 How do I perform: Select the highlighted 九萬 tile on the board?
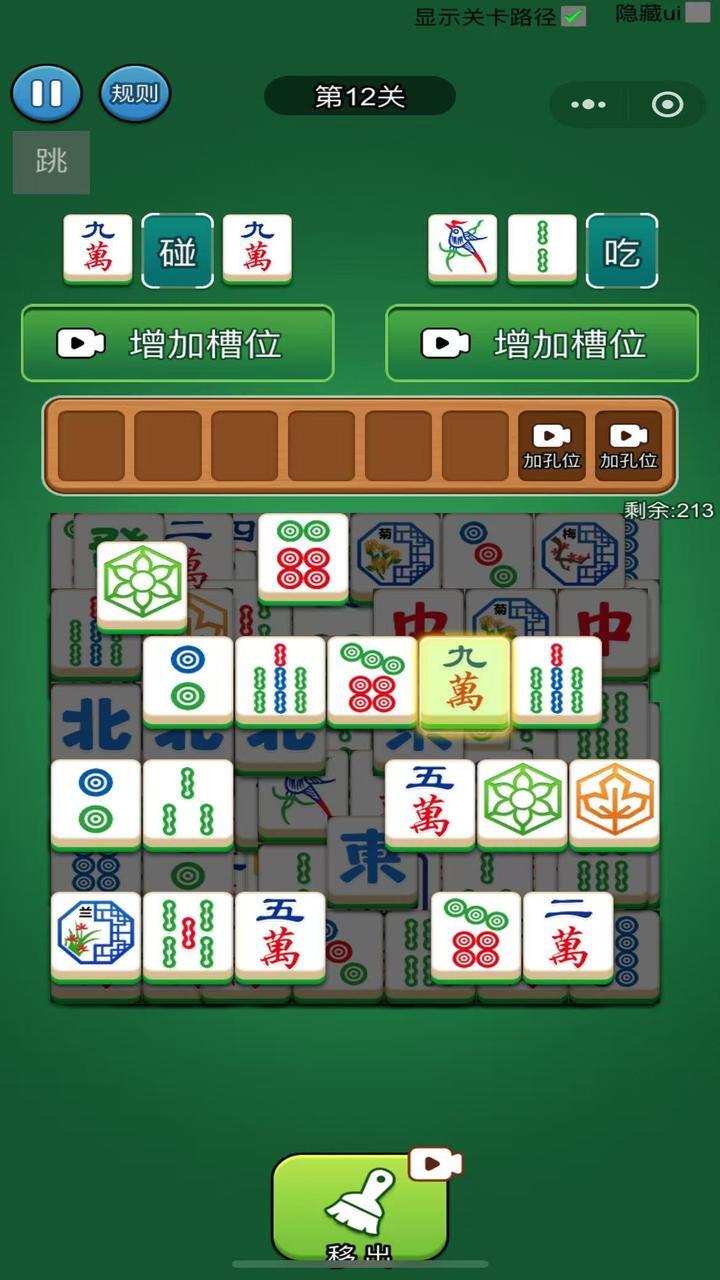(464, 681)
